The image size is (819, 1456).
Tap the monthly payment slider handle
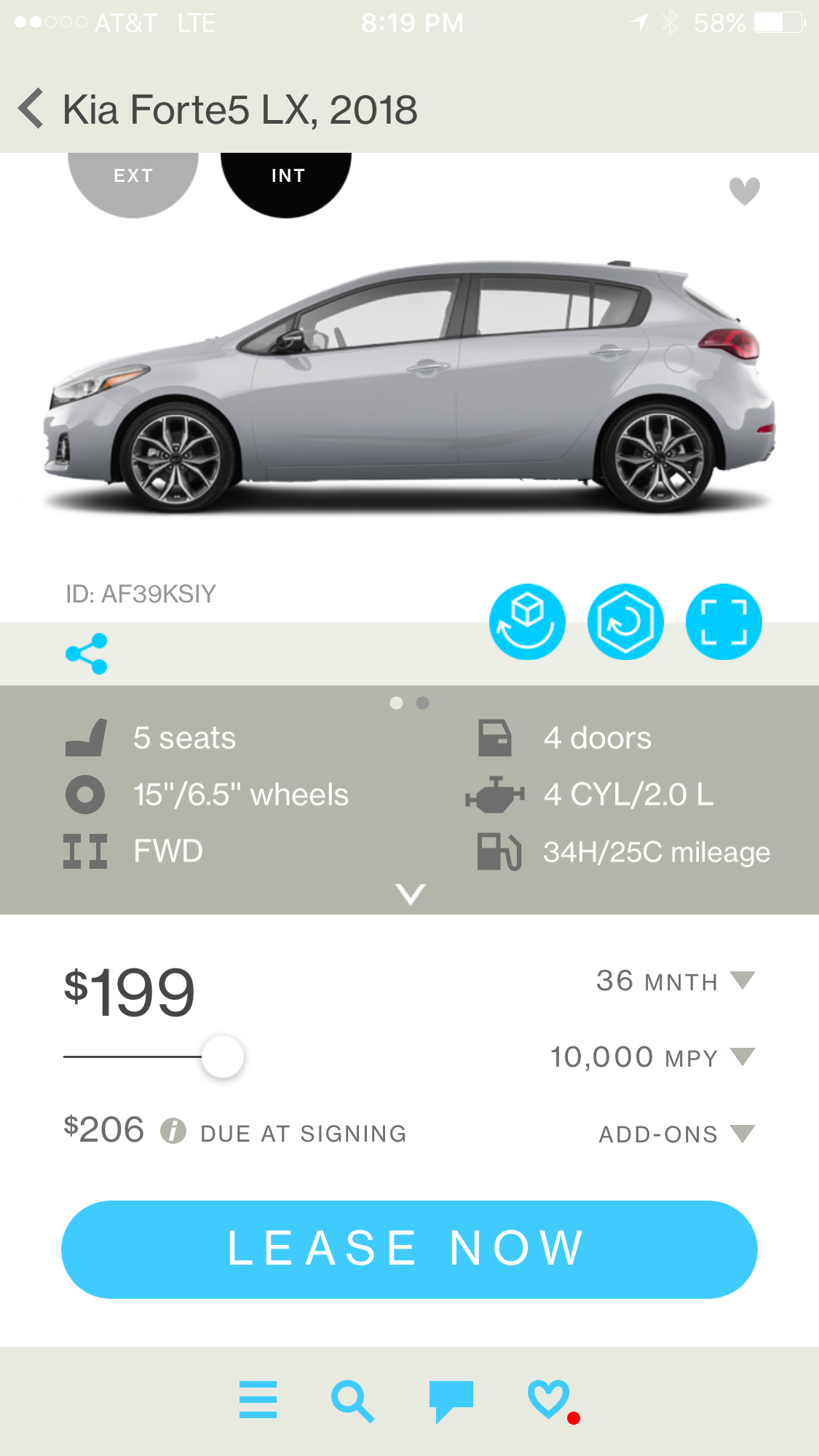click(223, 1057)
